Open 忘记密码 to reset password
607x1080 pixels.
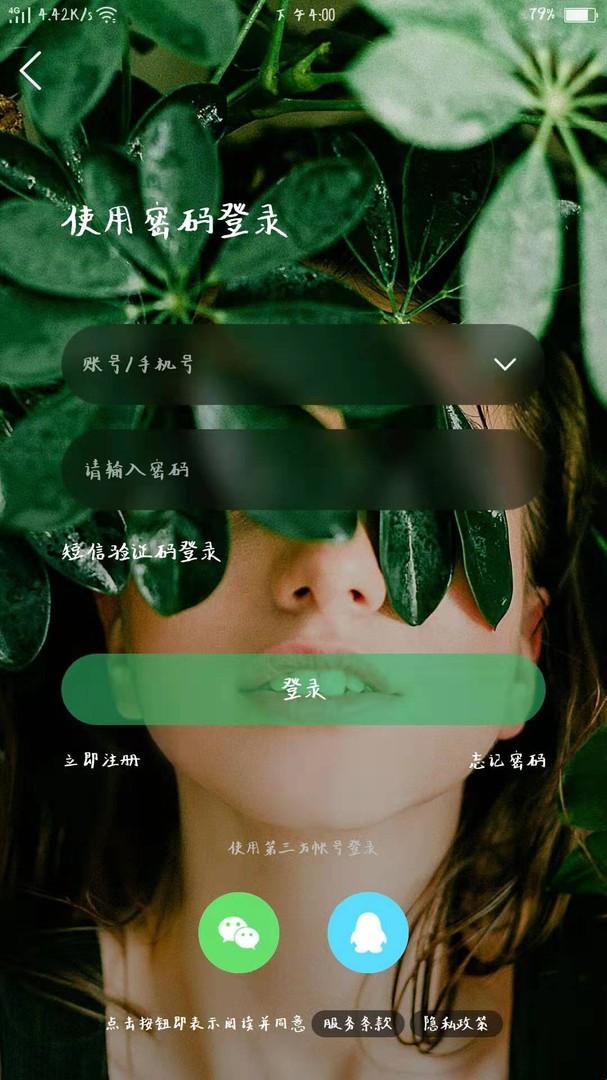click(508, 761)
